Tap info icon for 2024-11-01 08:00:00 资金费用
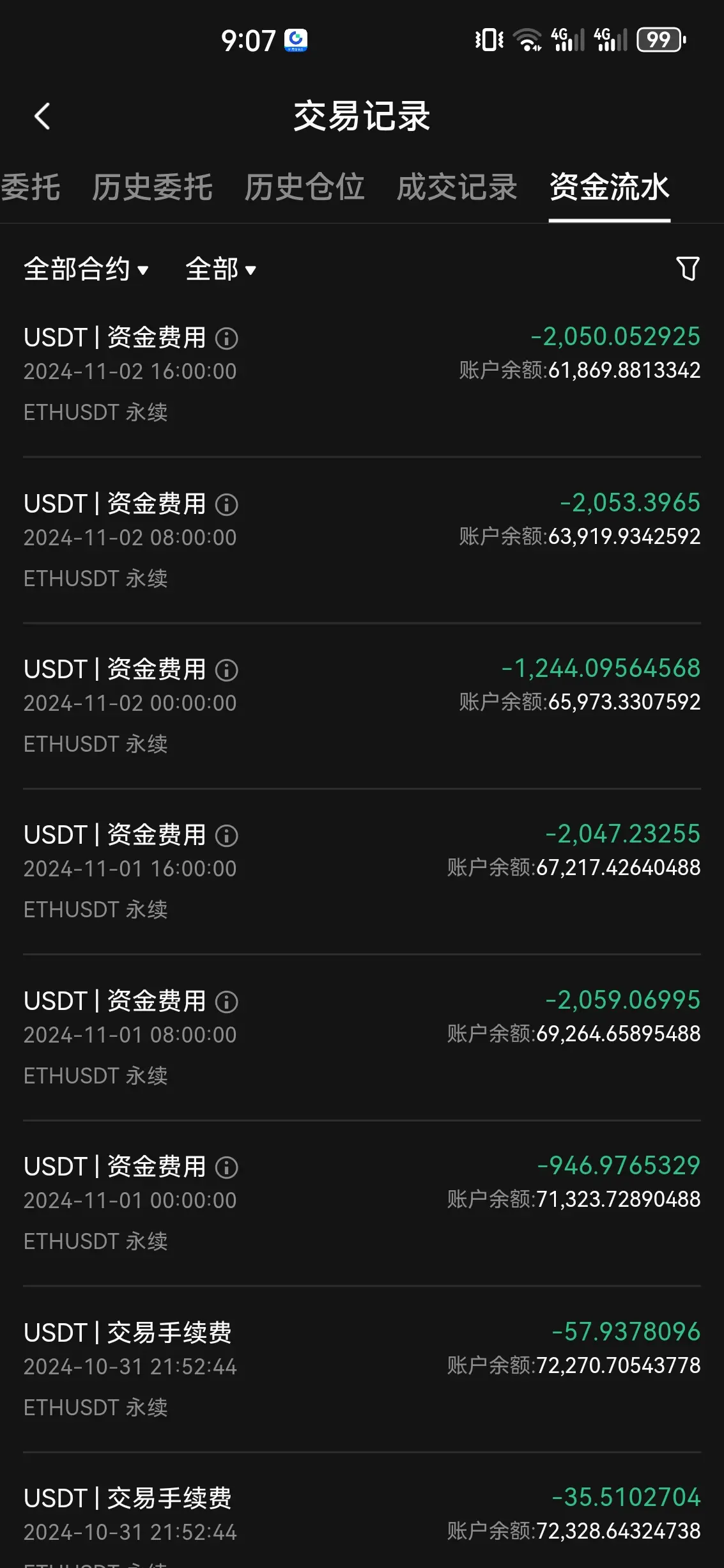This screenshot has height=1568, width=724. point(227,1002)
